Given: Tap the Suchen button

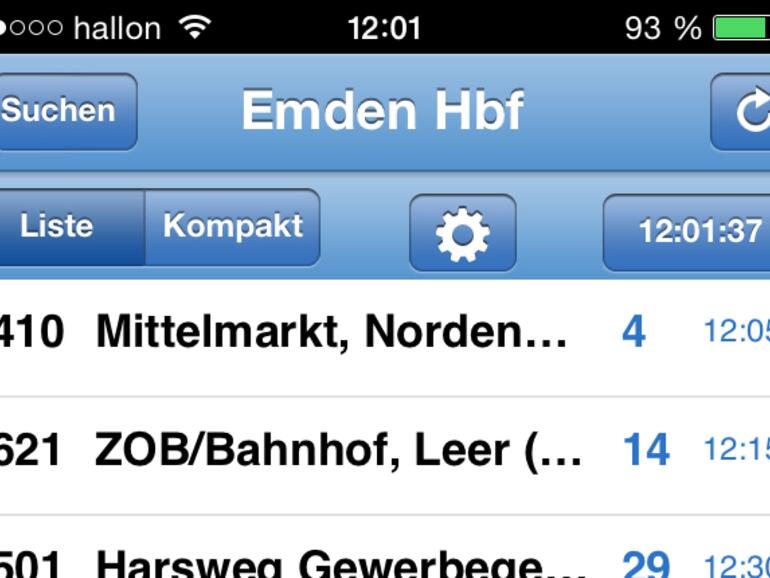Looking at the screenshot, I should tap(60, 111).
